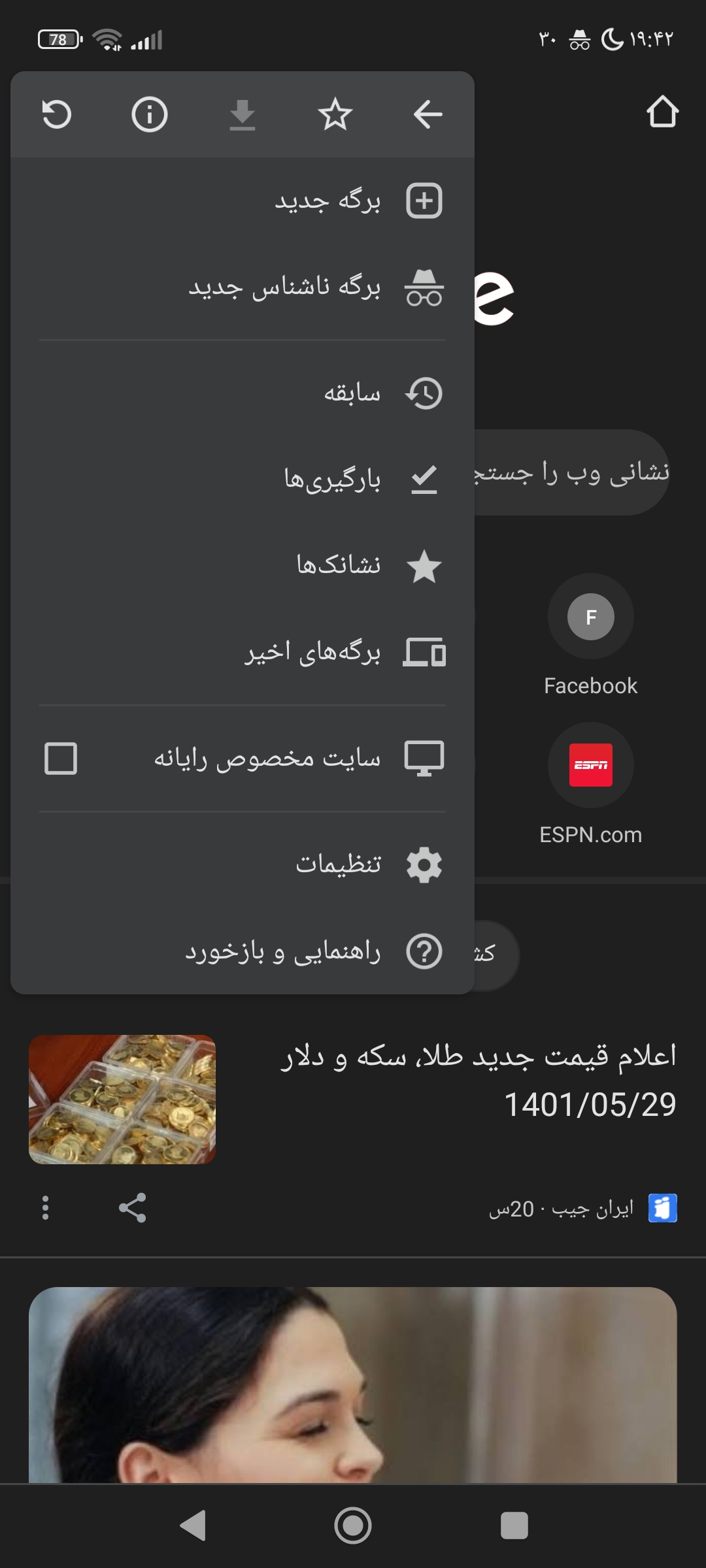Share the gold and coin price article
The height and width of the screenshot is (1568, 706).
click(132, 1208)
